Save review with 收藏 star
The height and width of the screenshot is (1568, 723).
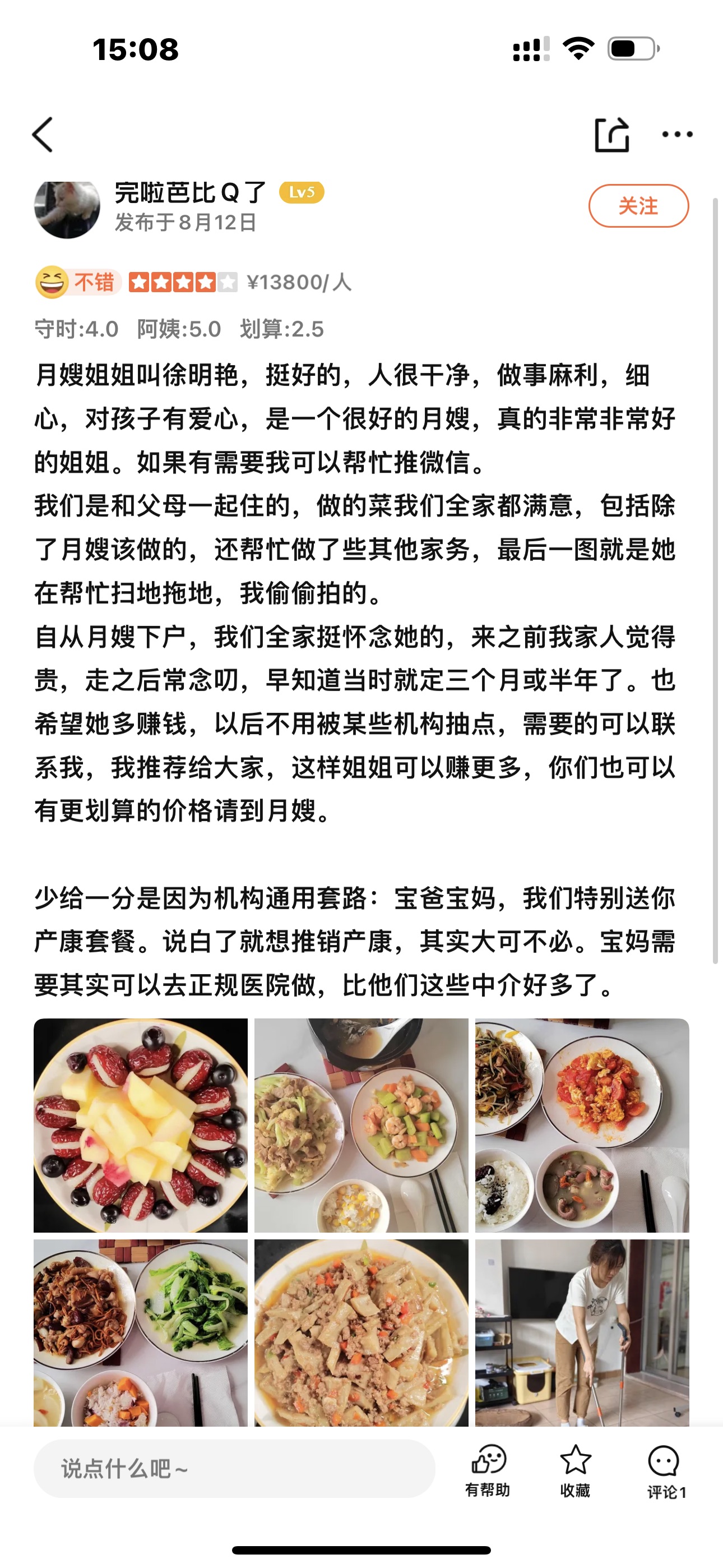[575, 1470]
